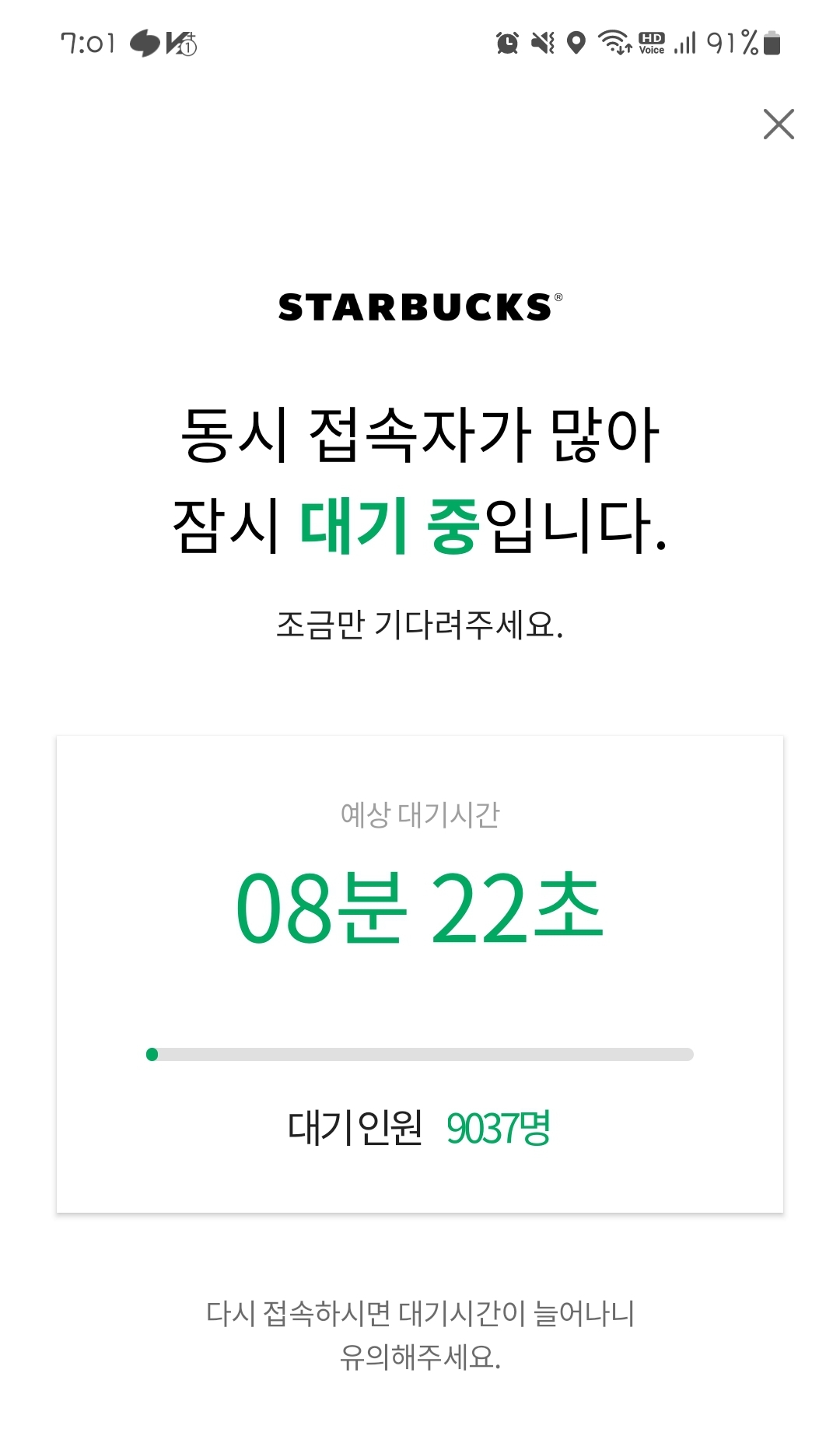The width and height of the screenshot is (840, 1443).
Task: Close the Starbucks waiting queue screen
Action: pos(779,124)
